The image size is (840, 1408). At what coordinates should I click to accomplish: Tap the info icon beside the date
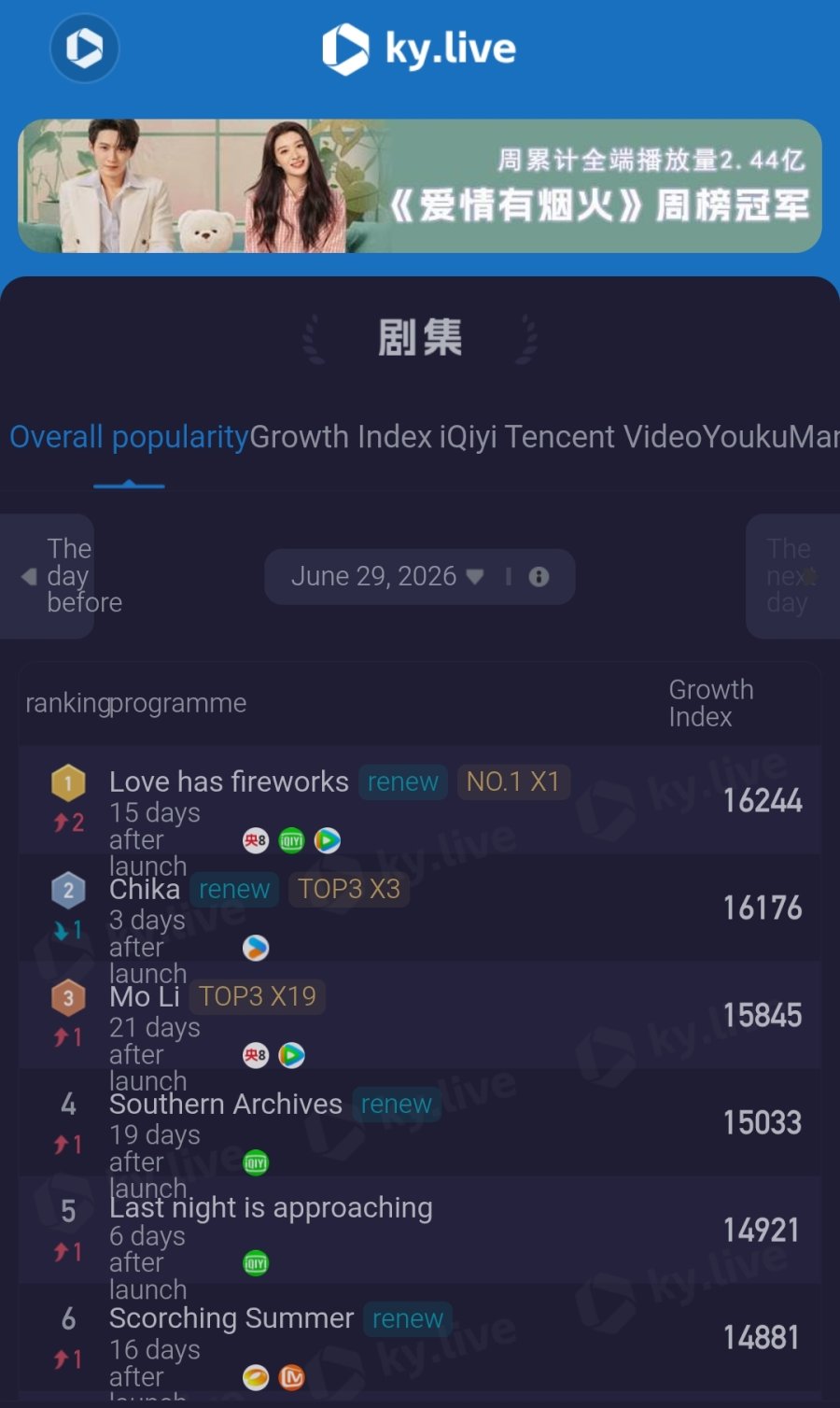[539, 577]
